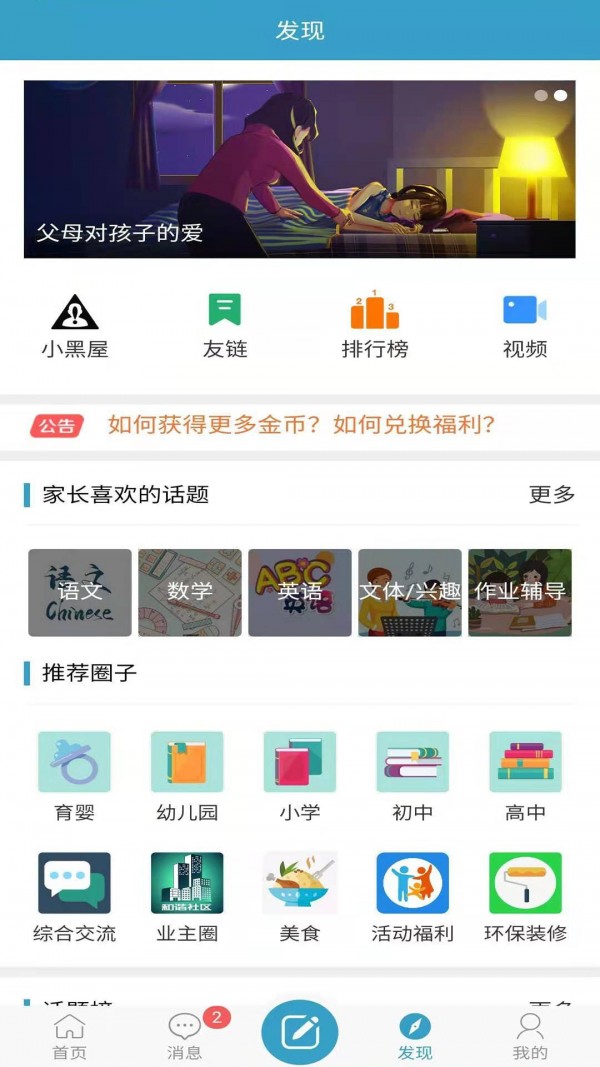Image resolution: width=600 pixels, height=1067 pixels.
Task: Open the 综合交流 circle
Action: click(74, 897)
